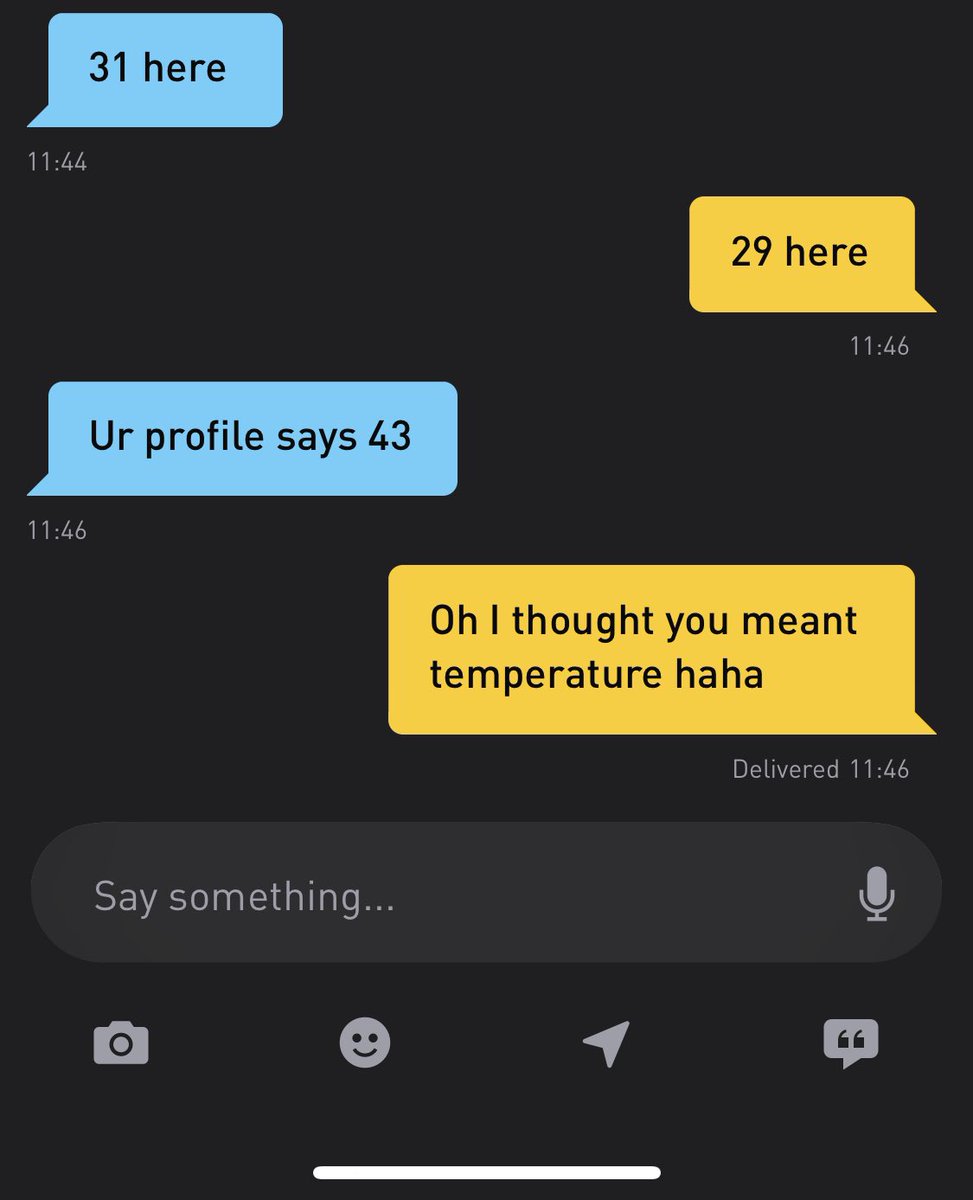The width and height of the screenshot is (973, 1200).
Task: Share your location via arrow icon
Action: 607,1043
